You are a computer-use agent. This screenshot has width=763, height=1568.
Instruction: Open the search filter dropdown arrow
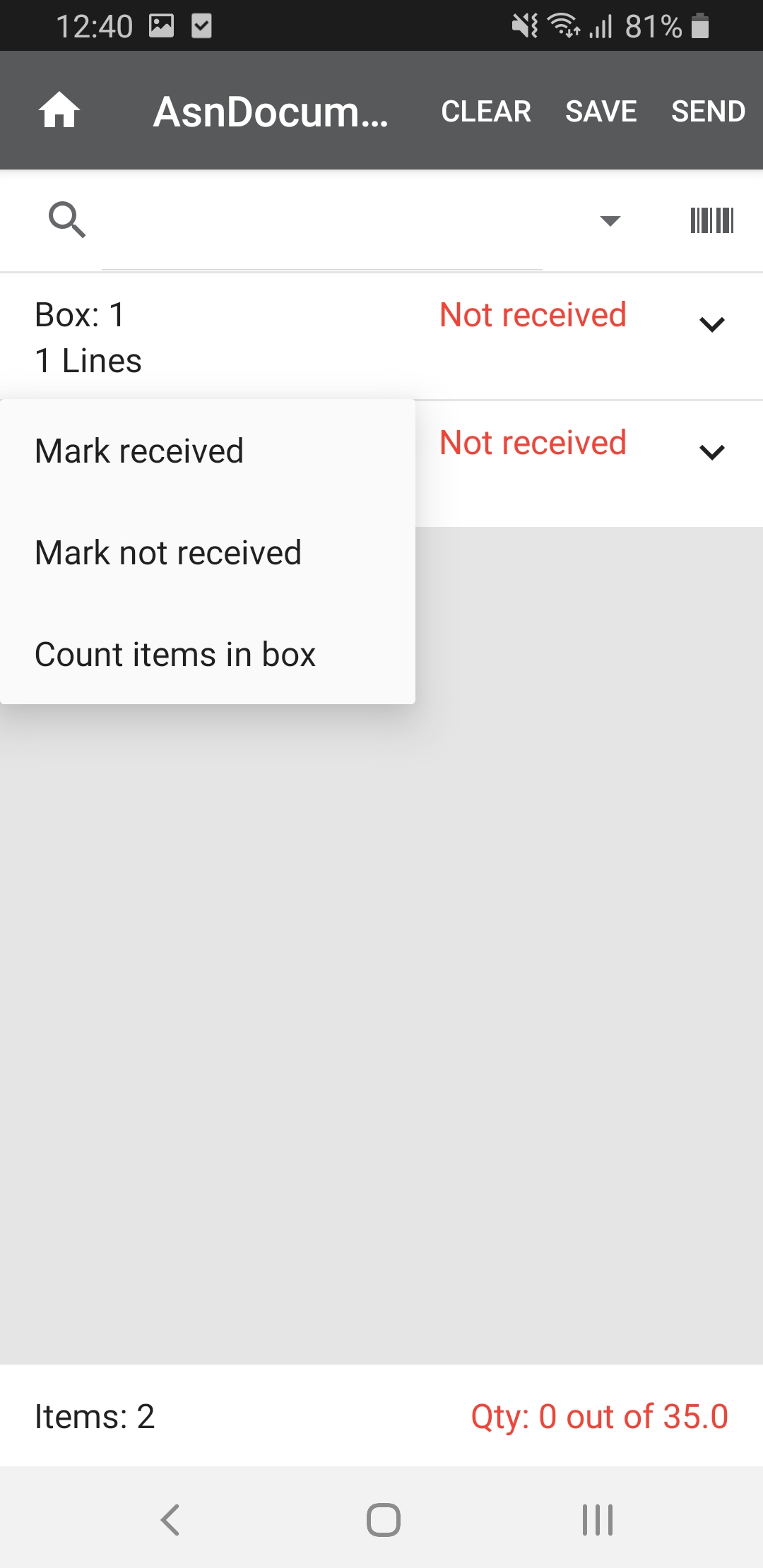[610, 220]
